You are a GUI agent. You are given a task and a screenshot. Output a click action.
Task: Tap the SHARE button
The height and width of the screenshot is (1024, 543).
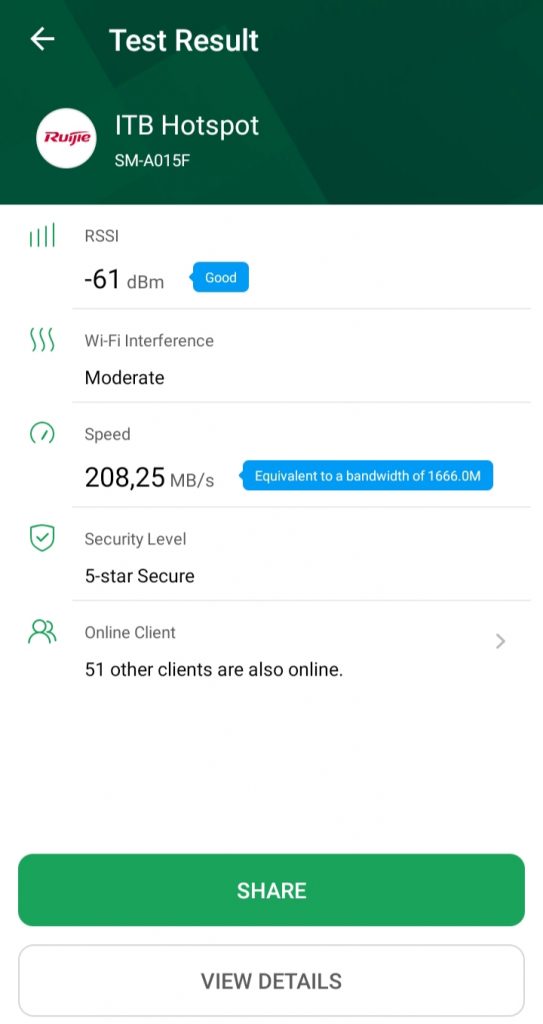click(x=271, y=890)
